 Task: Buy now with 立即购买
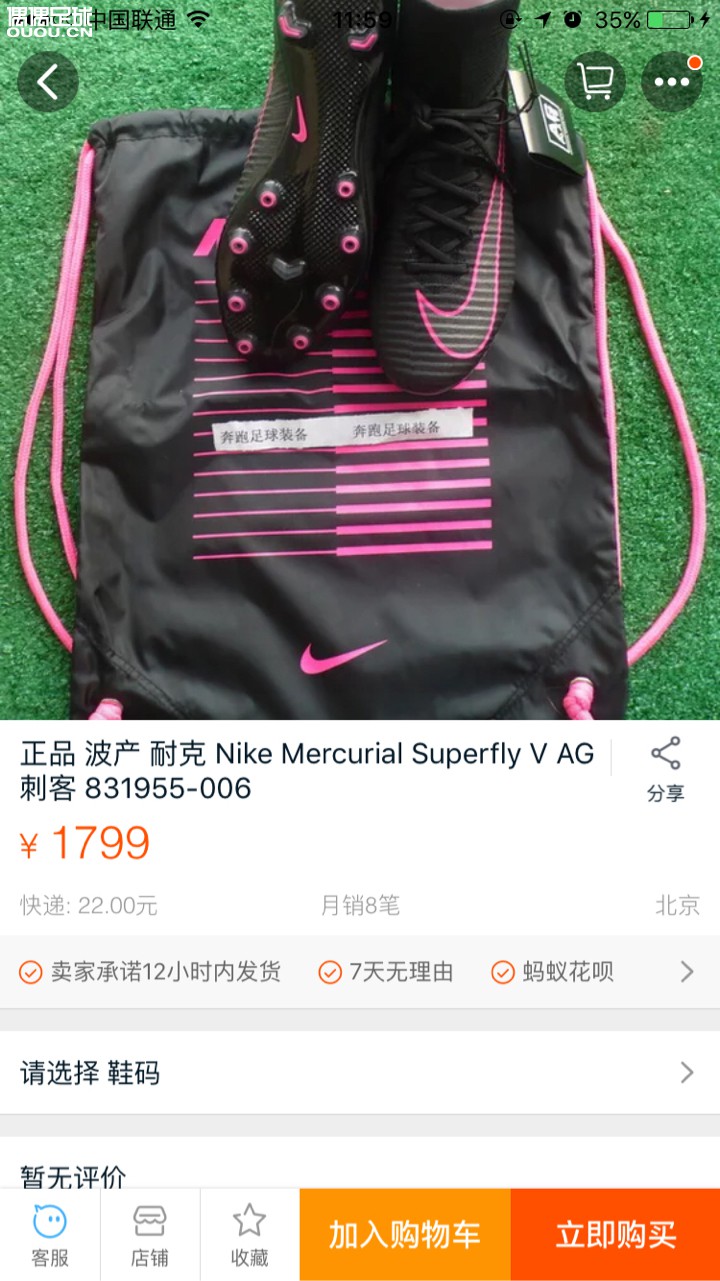click(x=615, y=1235)
